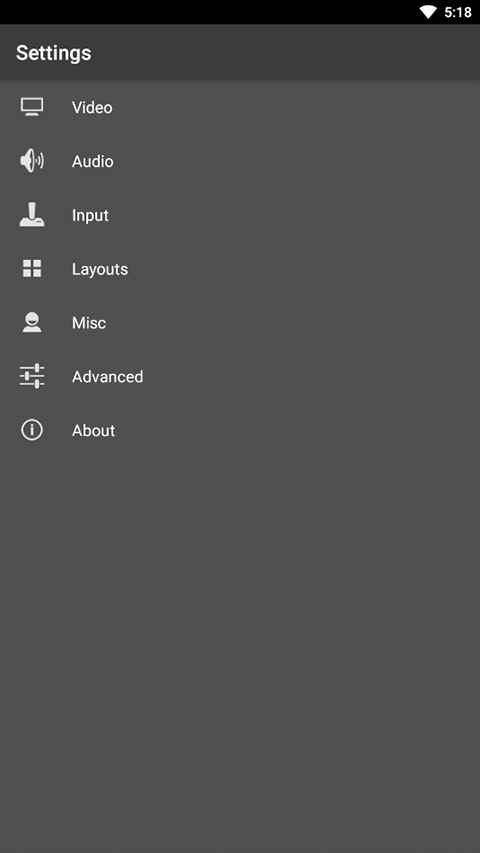View the About page
This screenshot has width=480, height=853.
coord(240,430)
